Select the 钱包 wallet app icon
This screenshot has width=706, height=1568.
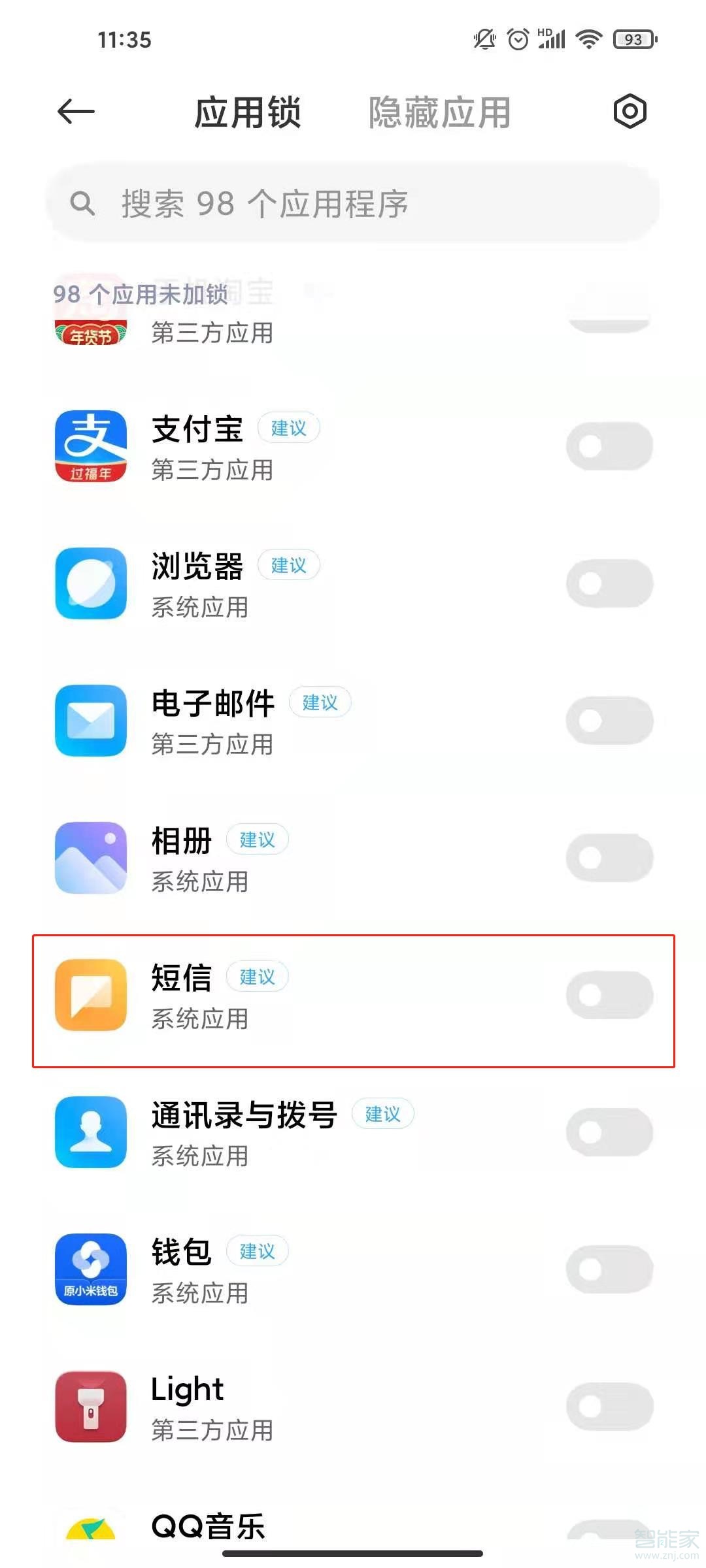pos(90,1269)
